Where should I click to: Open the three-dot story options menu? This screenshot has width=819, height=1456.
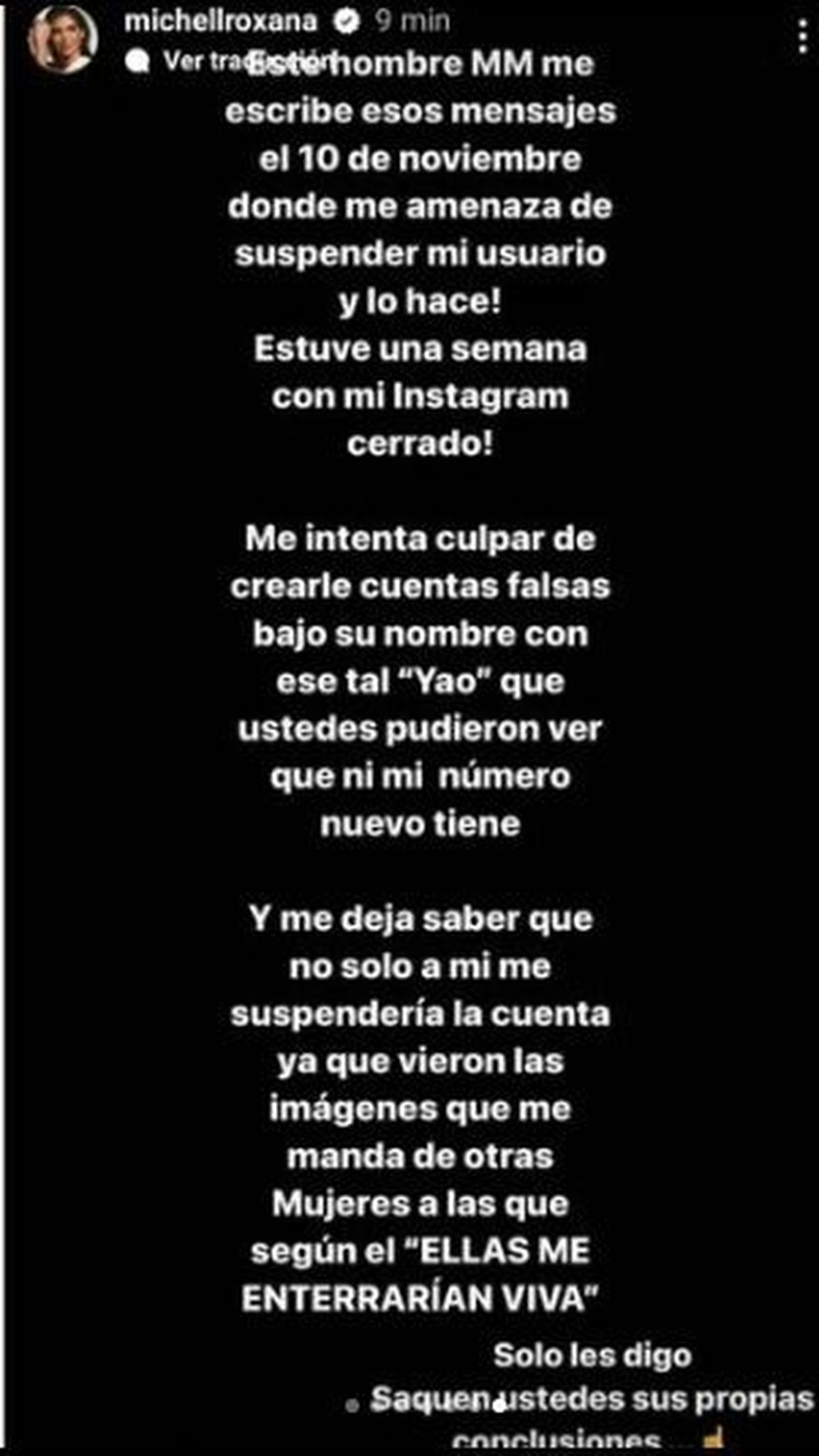(803, 36)
